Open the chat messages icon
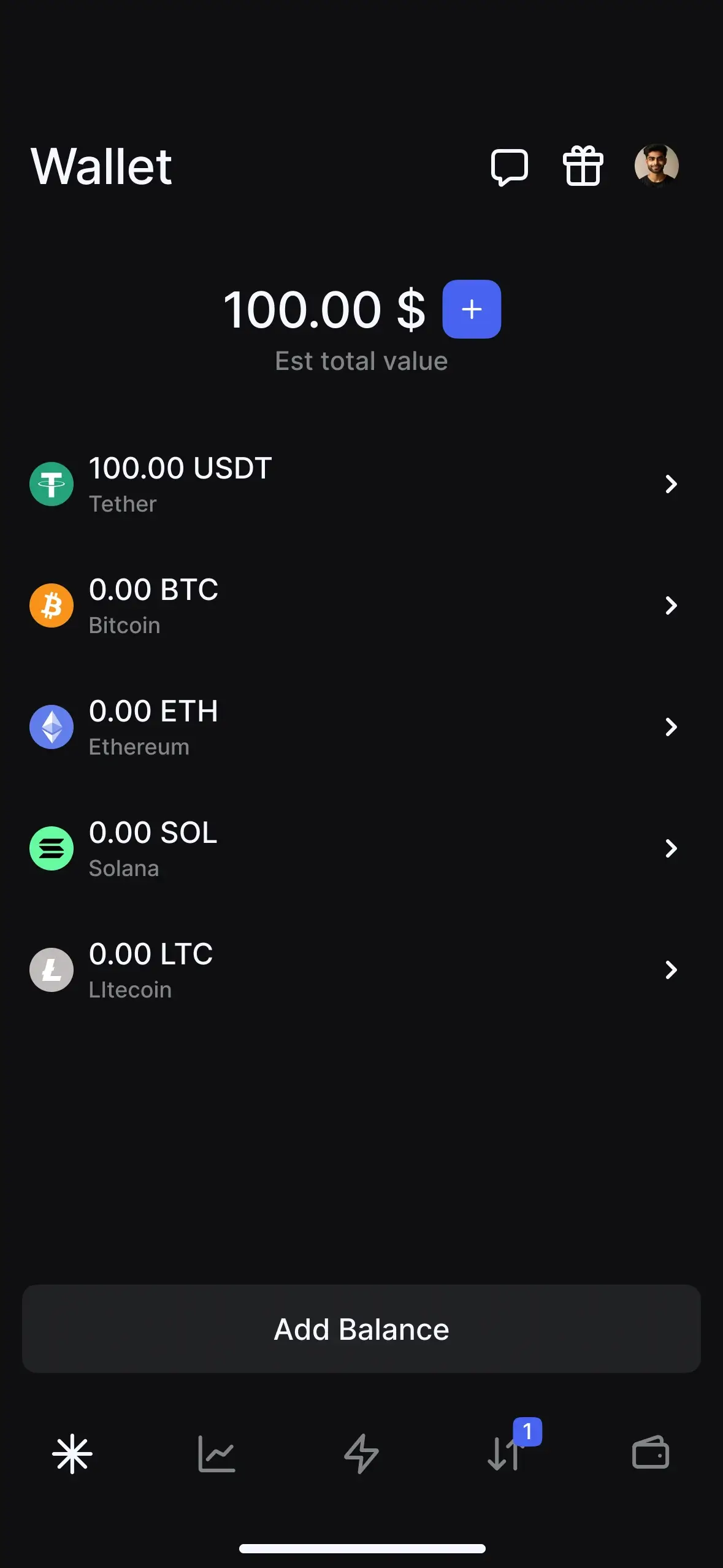723x1568 pixels. (509, 167)
